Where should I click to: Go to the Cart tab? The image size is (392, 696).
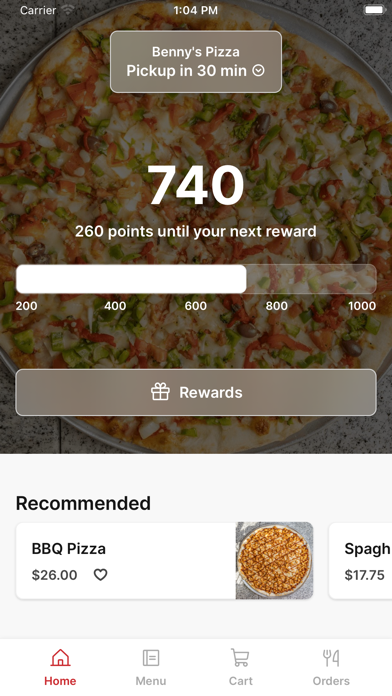241,667
